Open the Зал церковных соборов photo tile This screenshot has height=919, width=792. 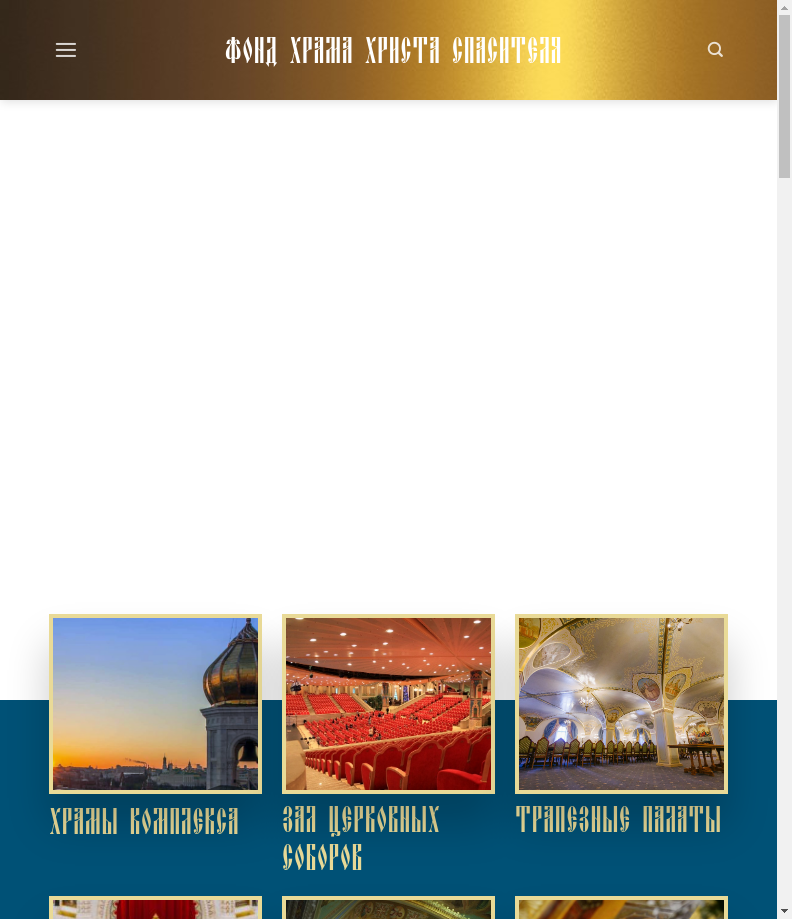pyautogui.click(x=388, y=704)
